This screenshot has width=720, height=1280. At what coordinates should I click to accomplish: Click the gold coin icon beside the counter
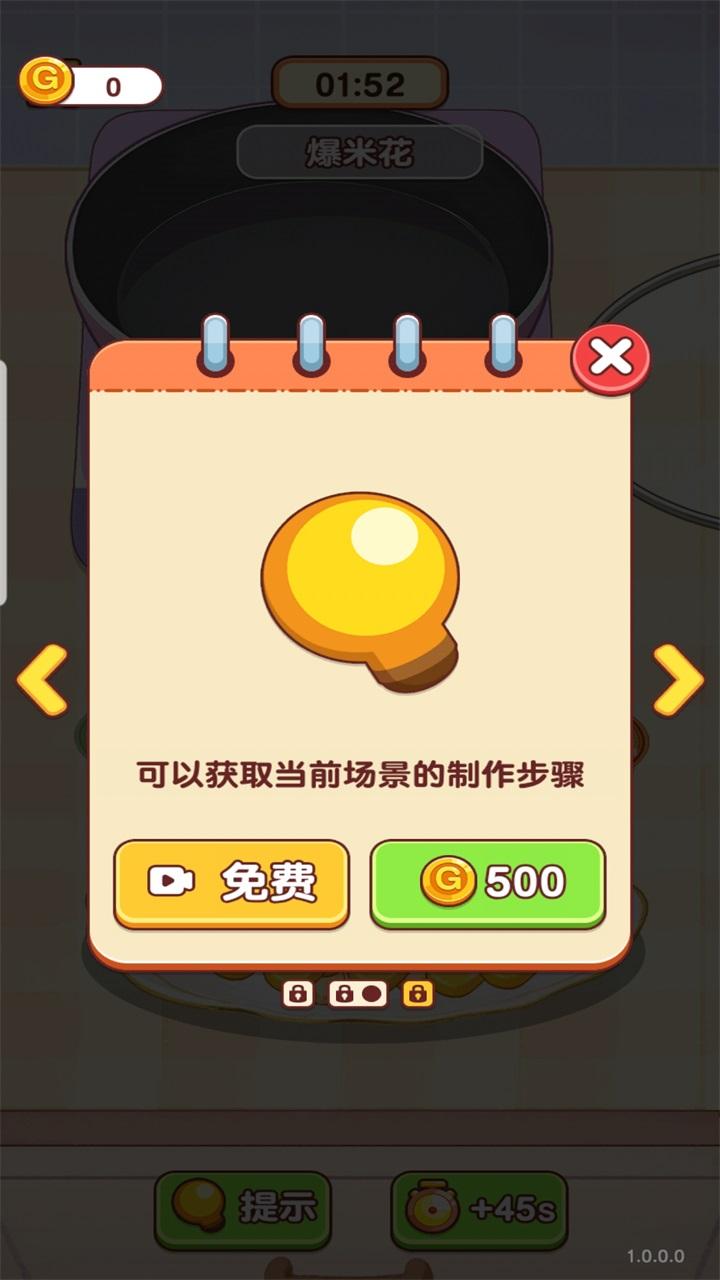44,82
